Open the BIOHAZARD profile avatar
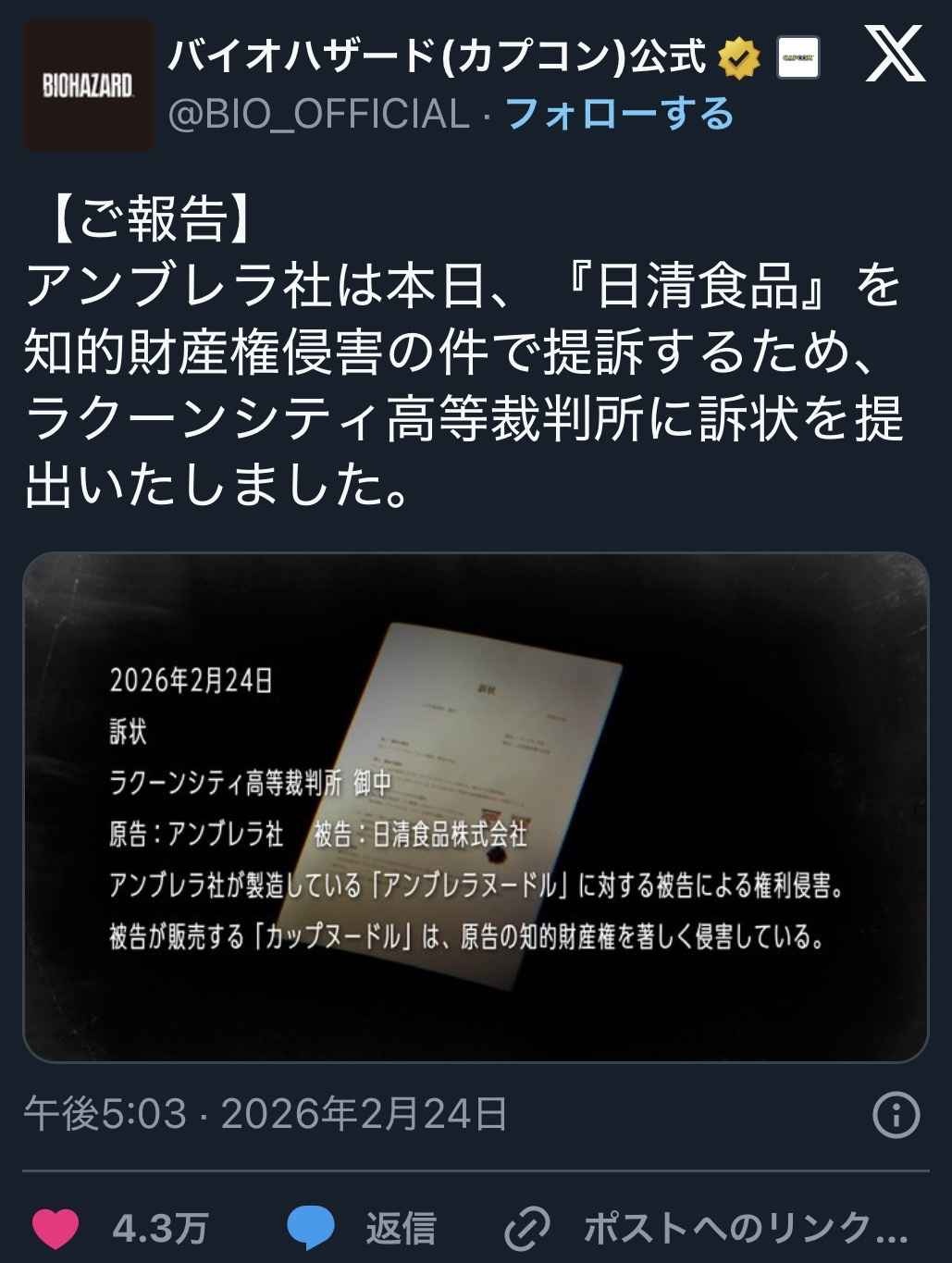The width and height of the screenshot is (952, 1263). coord(89,85)
